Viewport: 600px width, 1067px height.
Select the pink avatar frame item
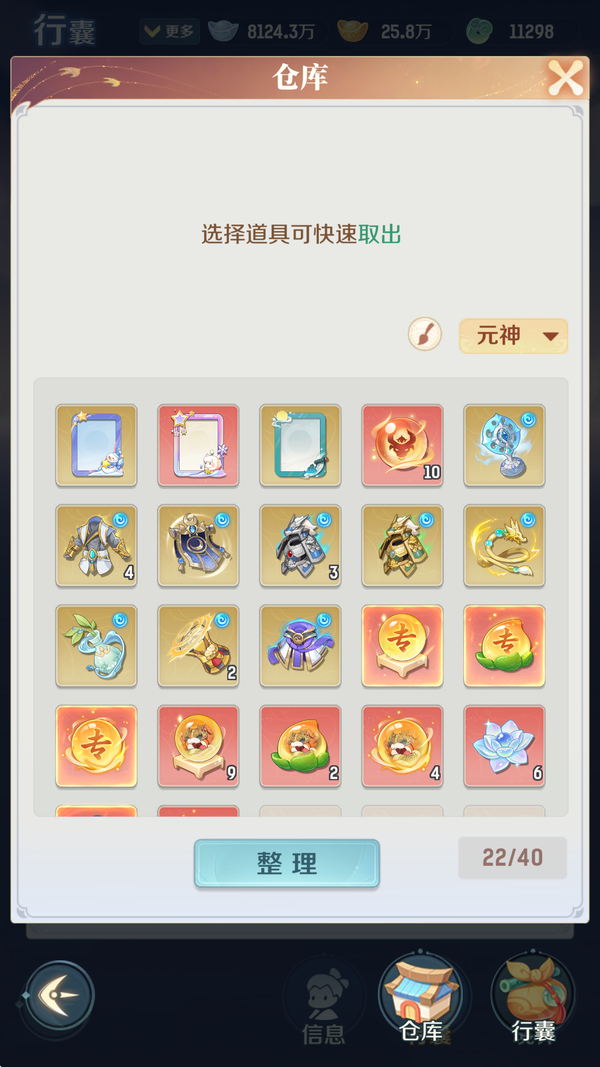click(x=198, y=445)
